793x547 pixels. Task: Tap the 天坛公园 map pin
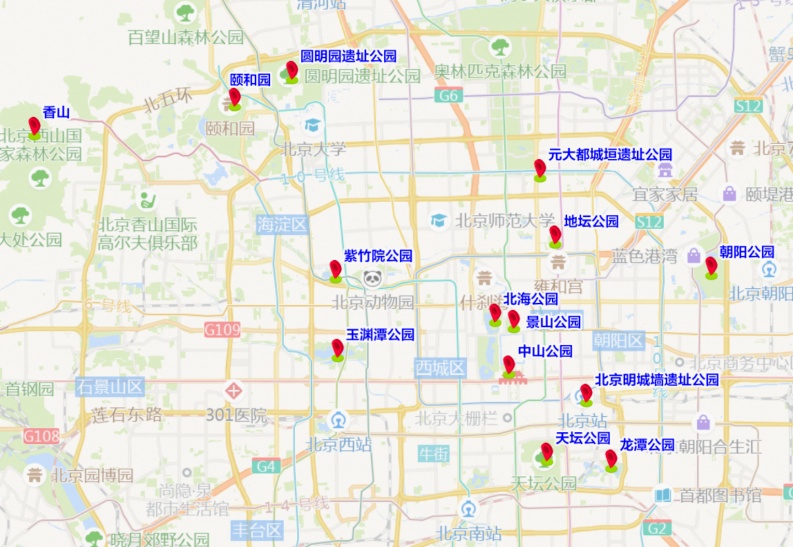point(546,453)
